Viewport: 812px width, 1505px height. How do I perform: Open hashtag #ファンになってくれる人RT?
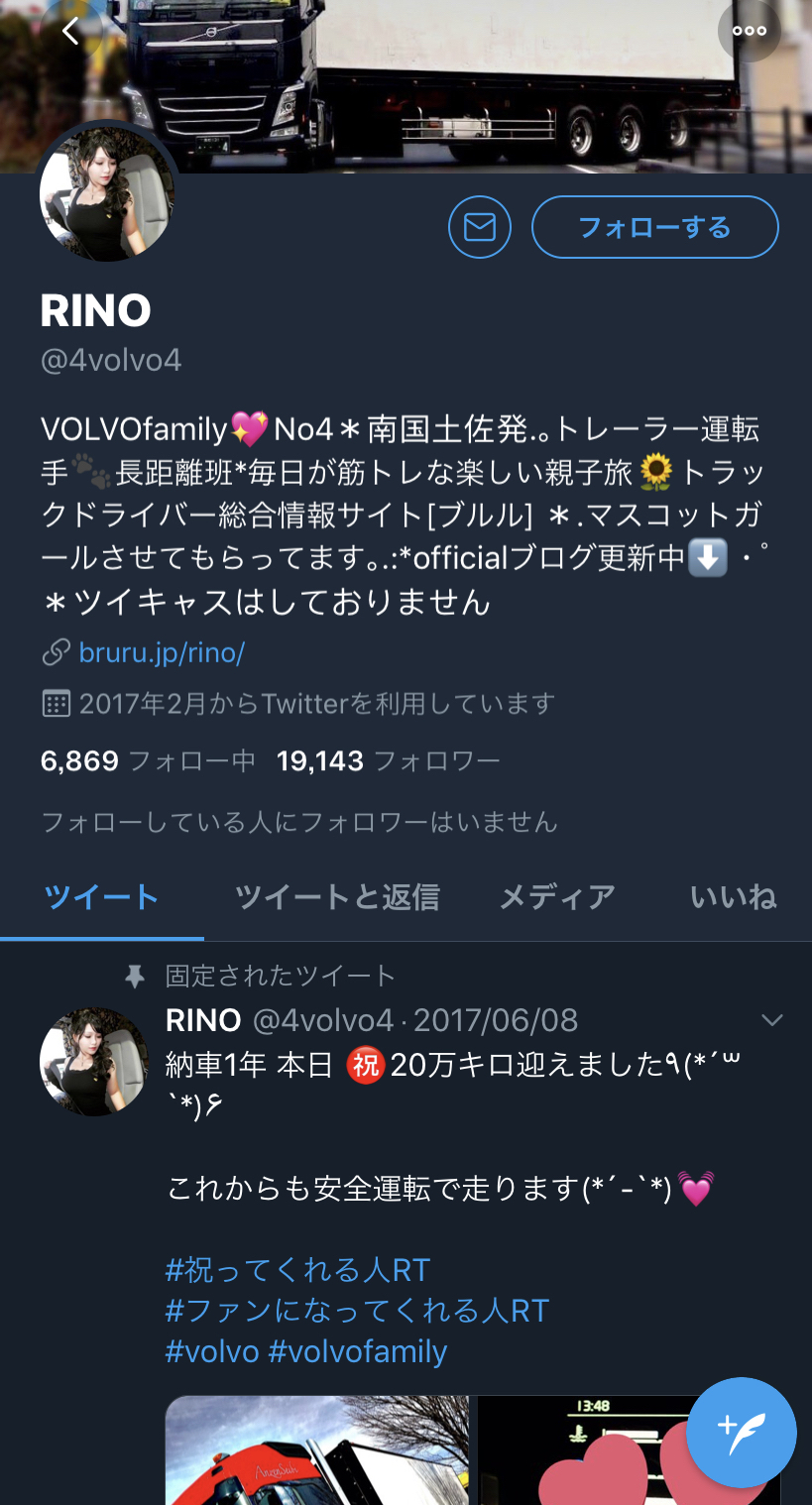[x=357, y=1311]
